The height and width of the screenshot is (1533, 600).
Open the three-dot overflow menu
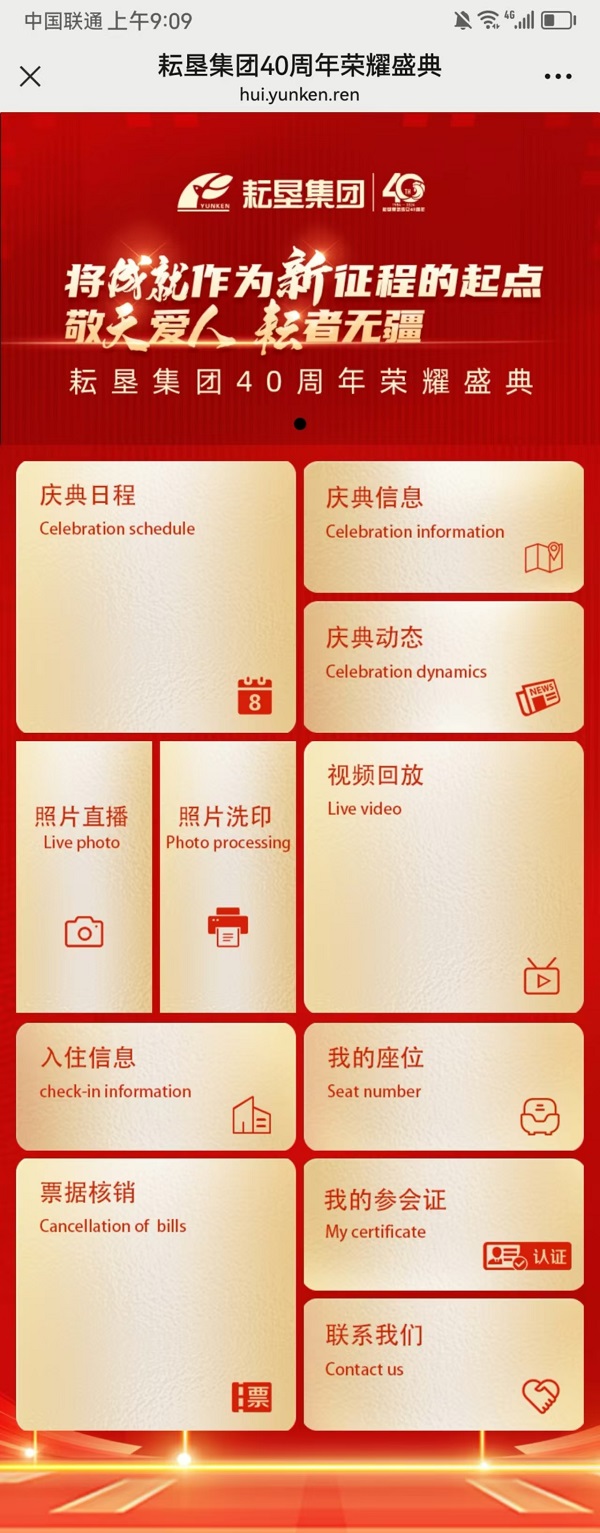pyautogui.click(x=558, y=76)
